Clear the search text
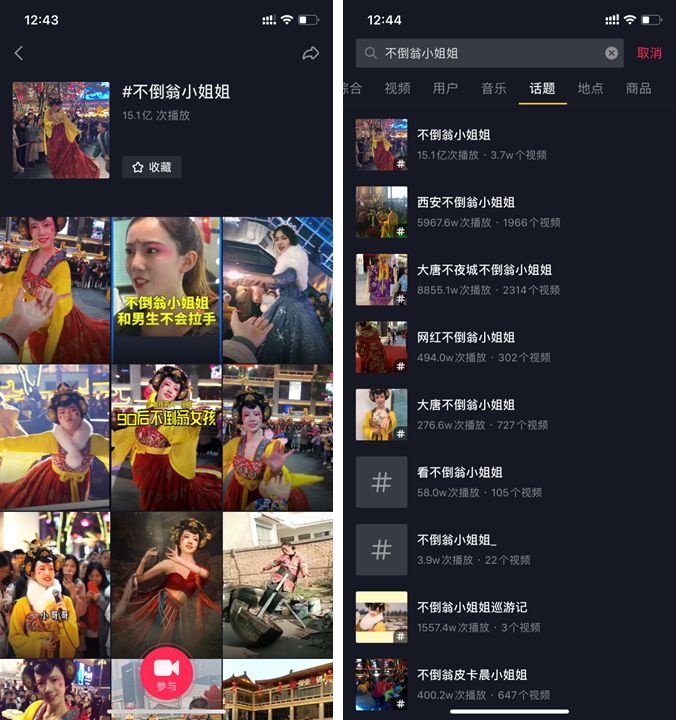This screenshot has height=720, width=676. (611, 53)
